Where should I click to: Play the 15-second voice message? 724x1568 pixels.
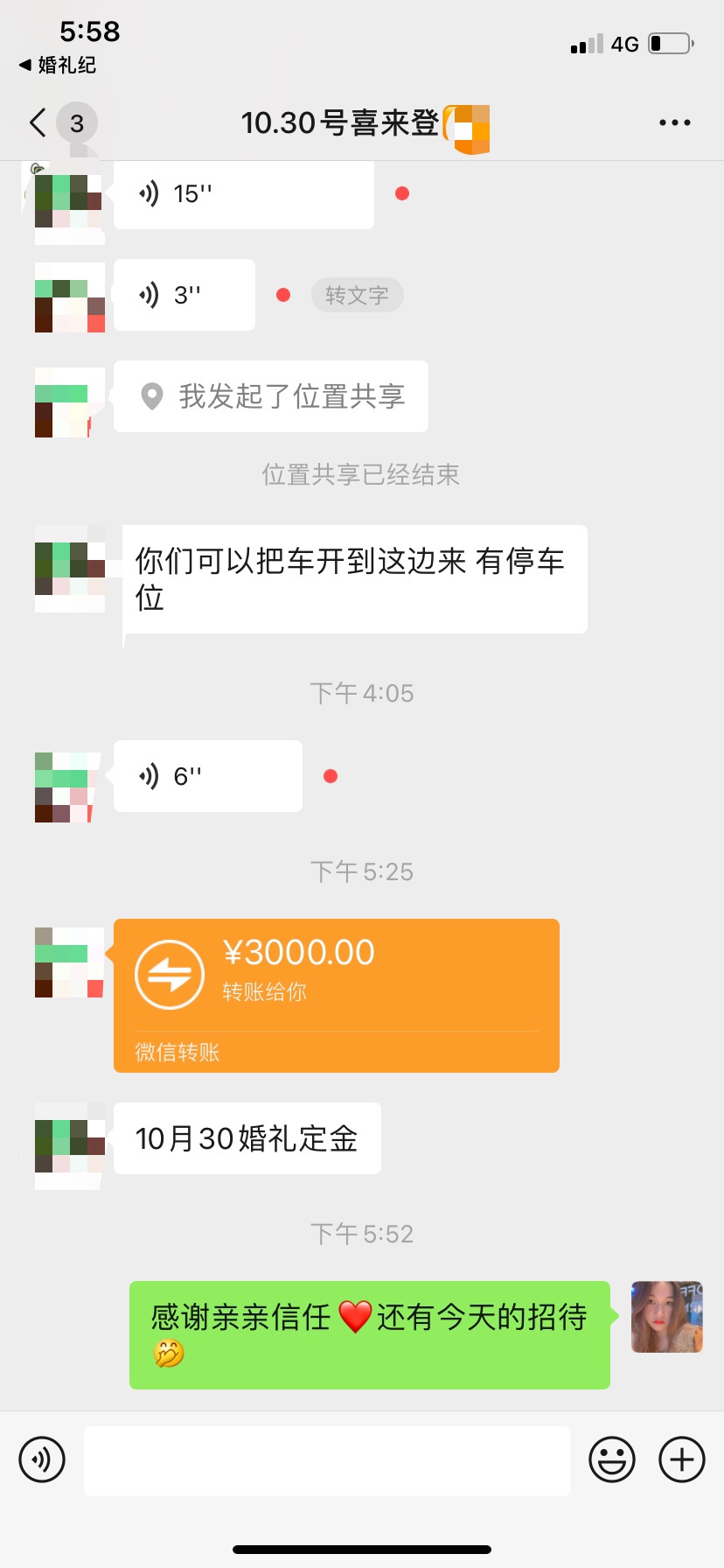243,193
